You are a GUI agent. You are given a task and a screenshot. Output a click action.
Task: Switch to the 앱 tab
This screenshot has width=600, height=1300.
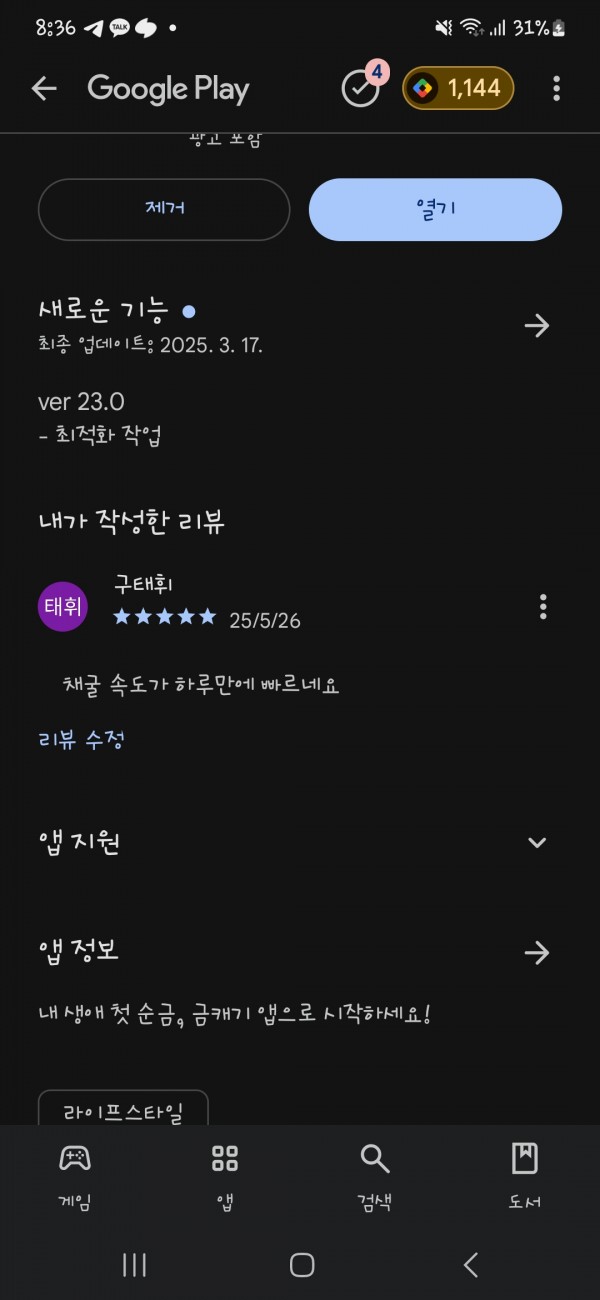(x=225, y=1177)
